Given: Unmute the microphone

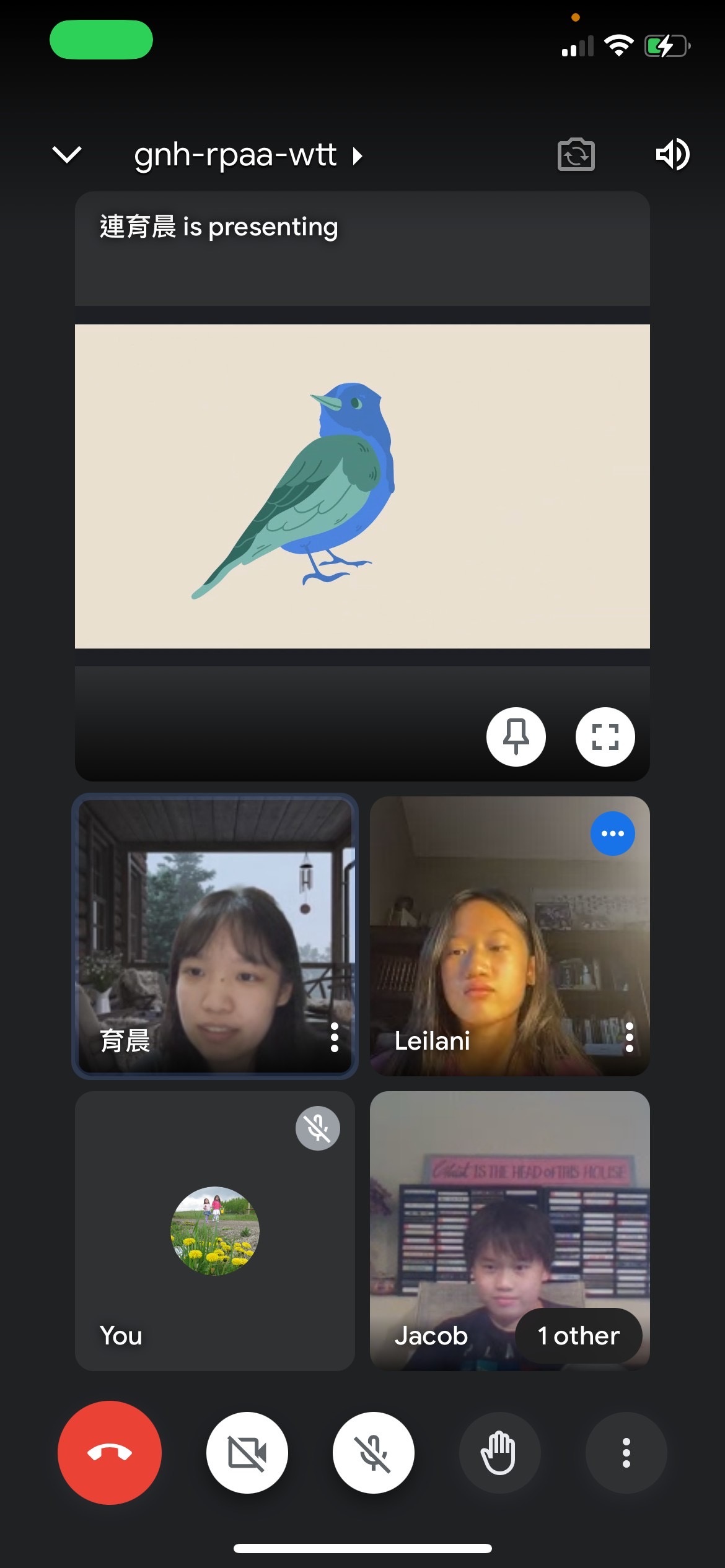Looking at the screenshot, I should click(x=374, y=1452).
